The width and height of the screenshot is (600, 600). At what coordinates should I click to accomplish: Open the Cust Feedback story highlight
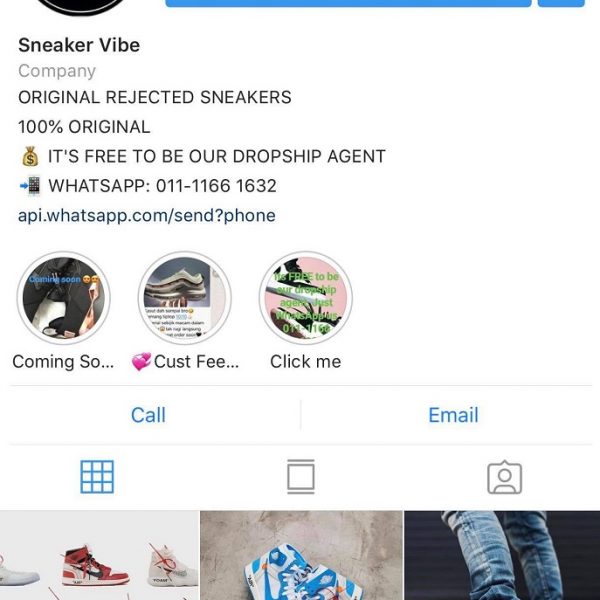click(x=185, y=298)
